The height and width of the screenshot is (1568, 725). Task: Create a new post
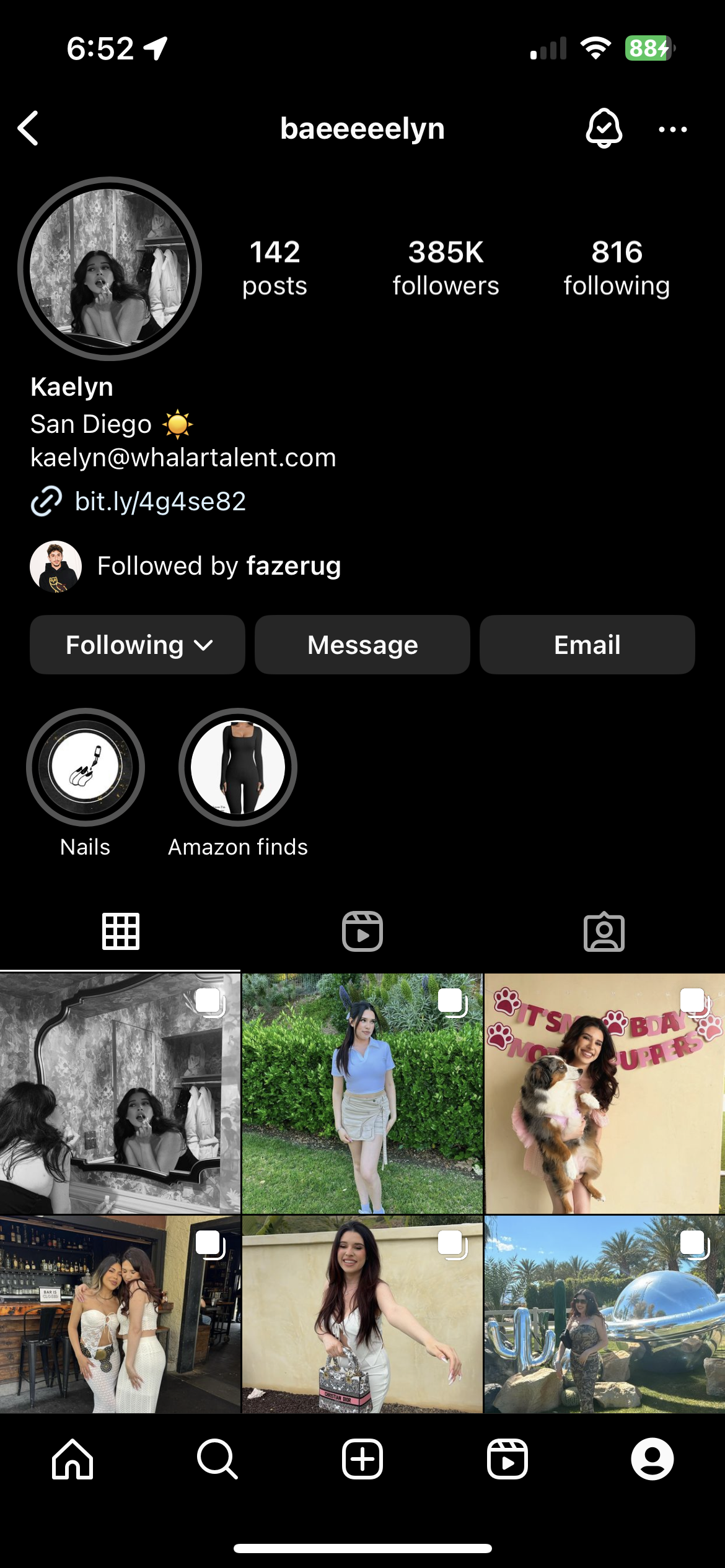[x=362, y=1459]
